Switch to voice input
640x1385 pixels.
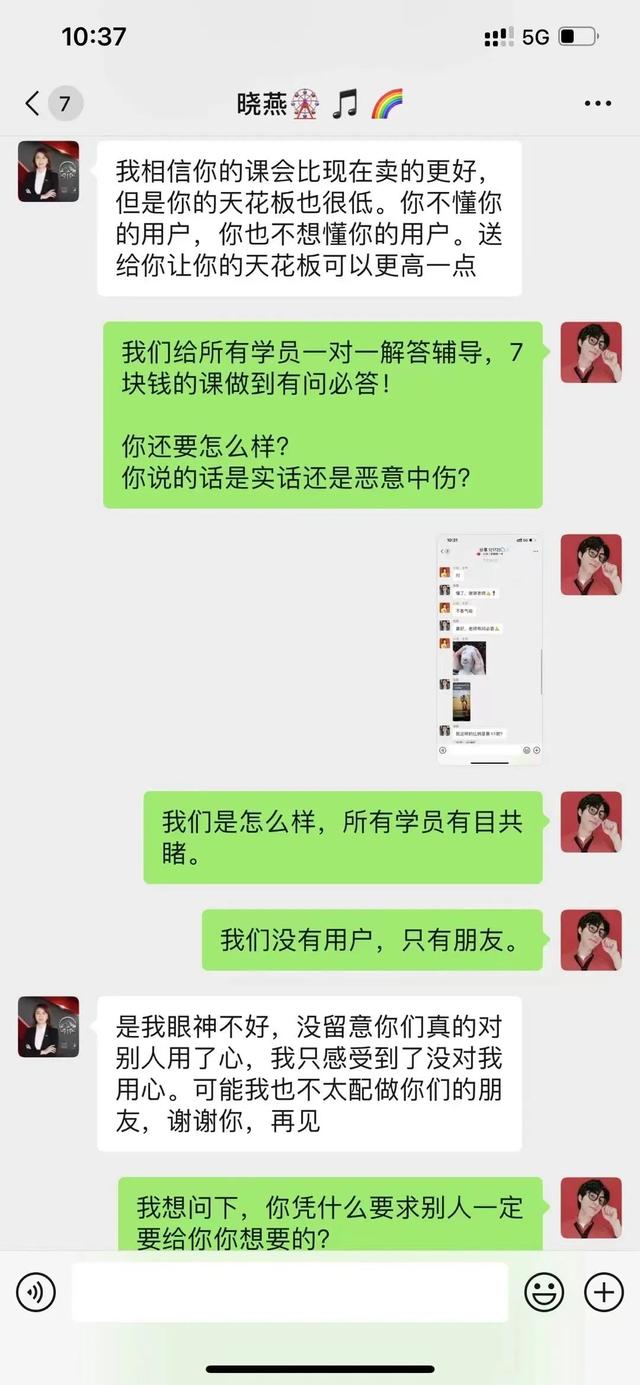click(36, 1294)
